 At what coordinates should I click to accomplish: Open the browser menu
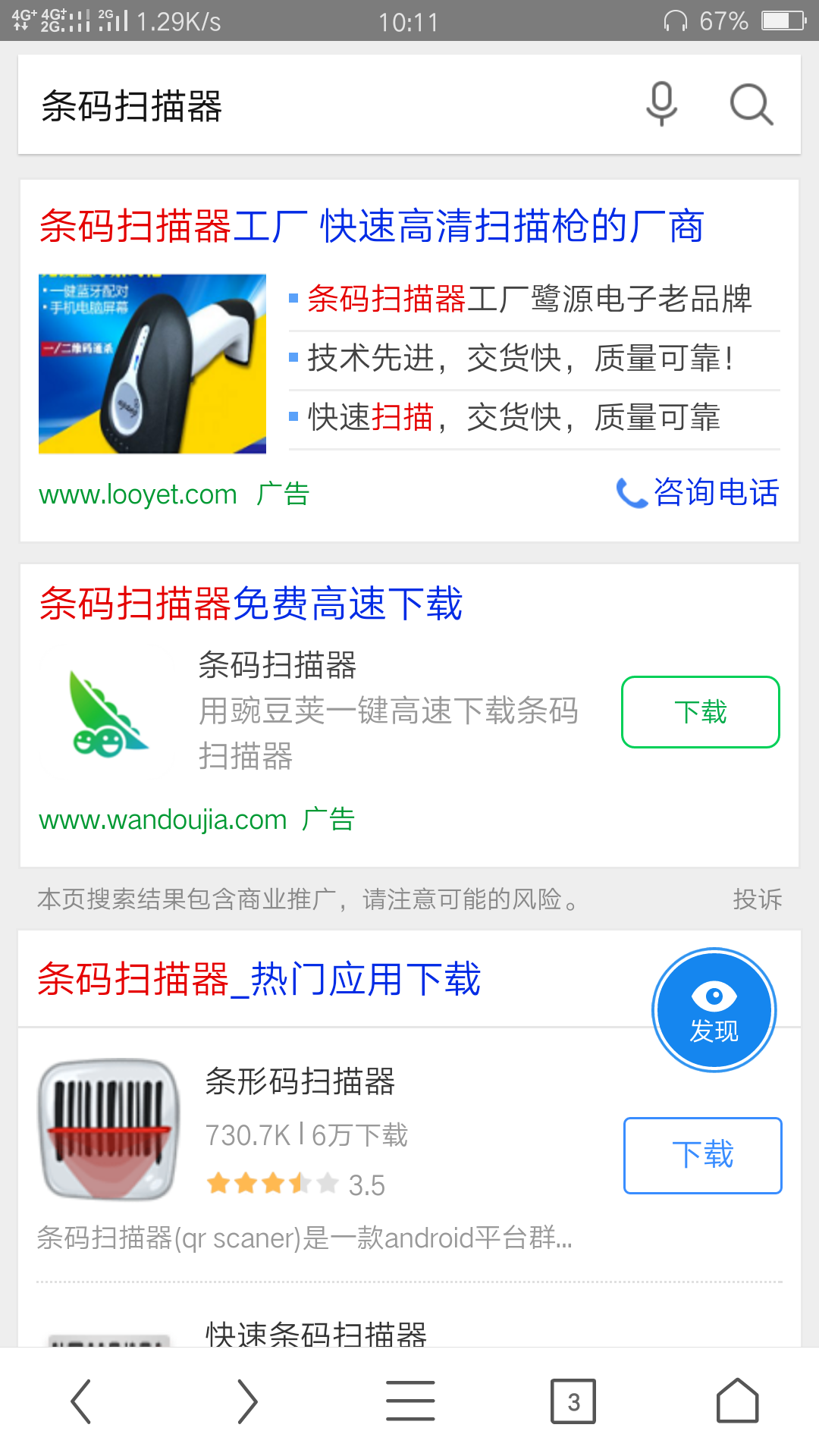point(410,1401)
